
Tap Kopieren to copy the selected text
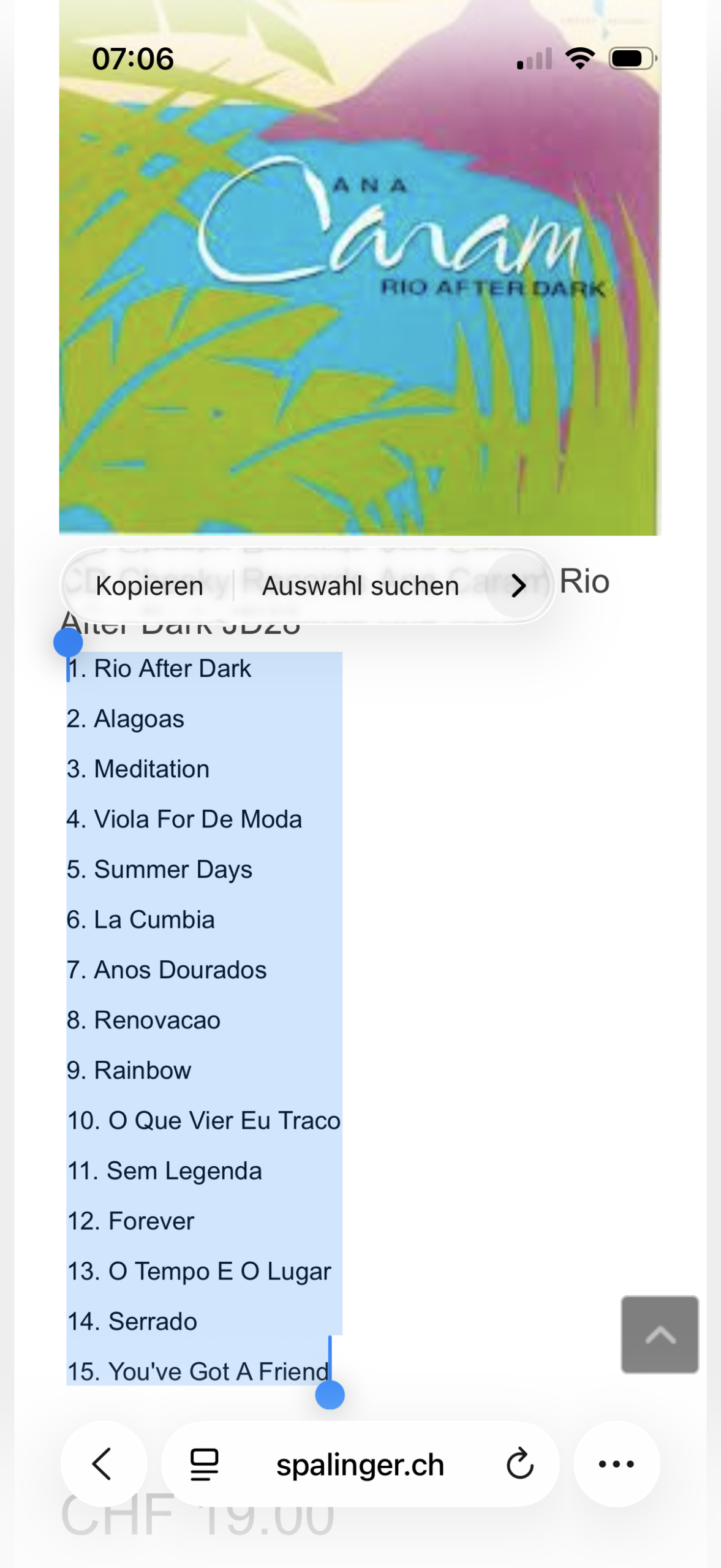click(149, 586)
